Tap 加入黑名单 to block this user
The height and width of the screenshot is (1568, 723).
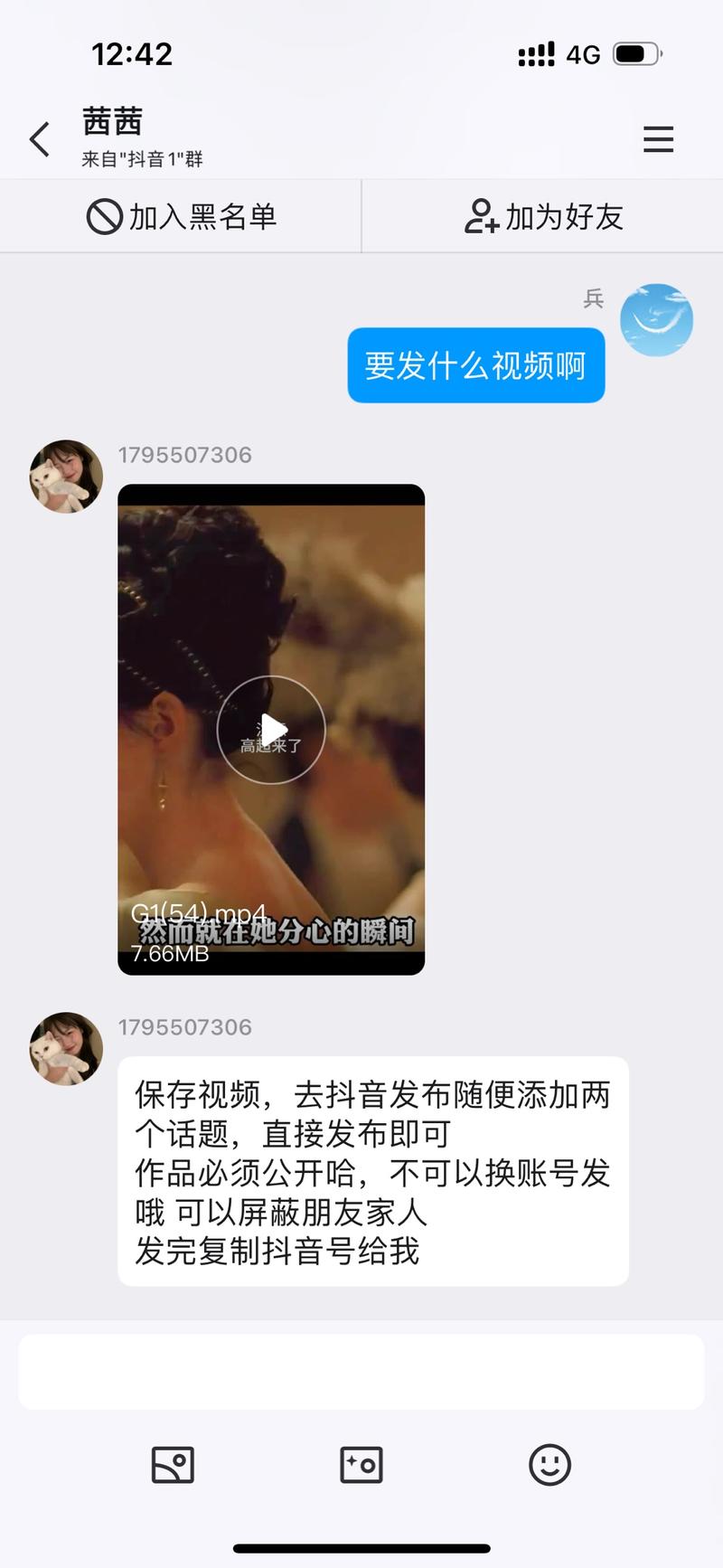click(x=181, y=217)
